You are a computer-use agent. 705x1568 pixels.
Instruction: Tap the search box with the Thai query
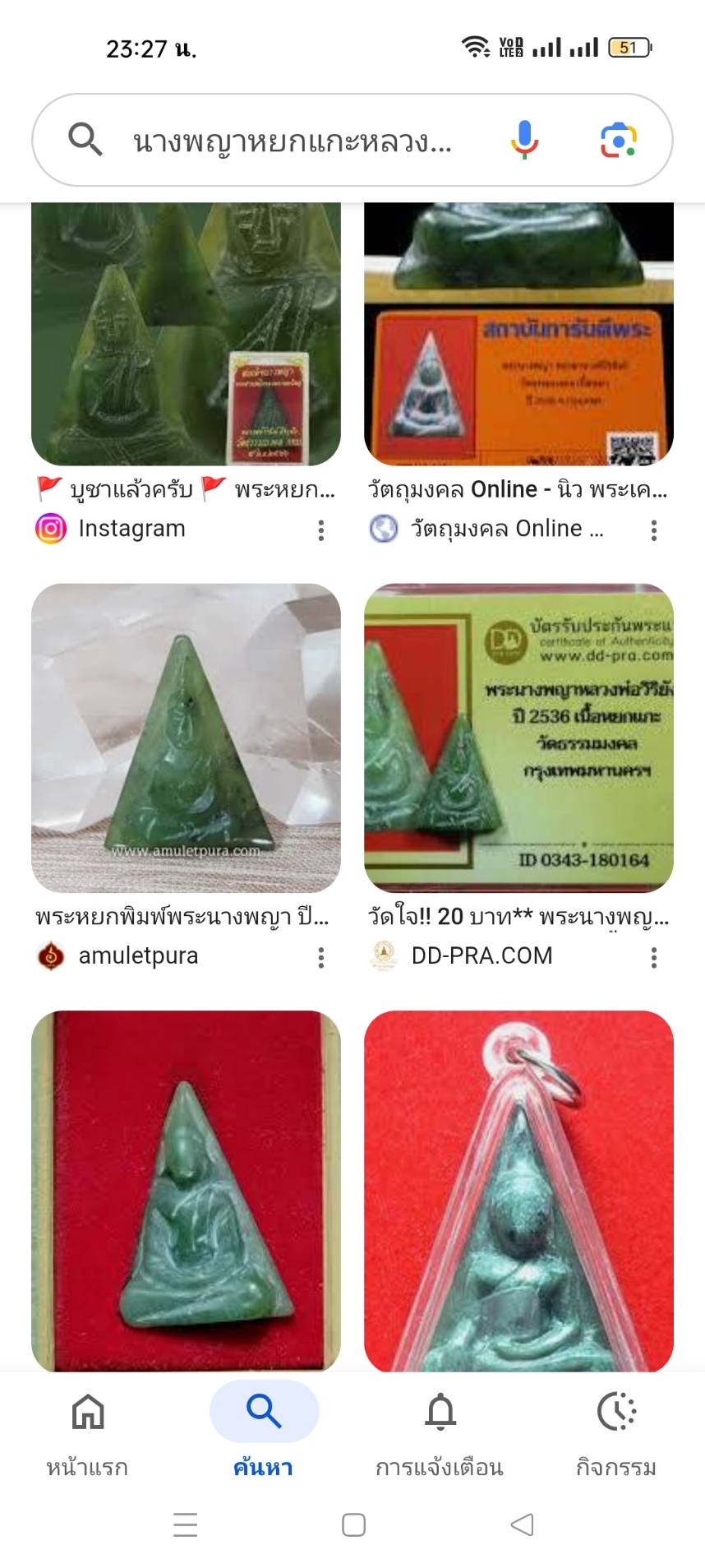click(x=292, y=141)
